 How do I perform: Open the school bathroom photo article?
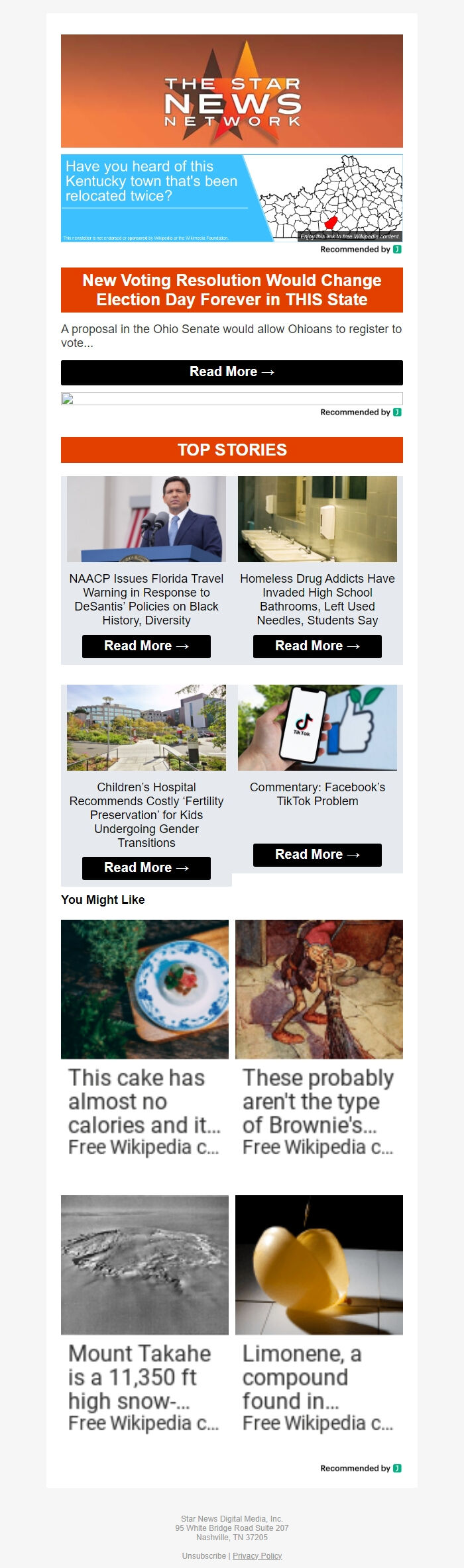pos(317,519)
